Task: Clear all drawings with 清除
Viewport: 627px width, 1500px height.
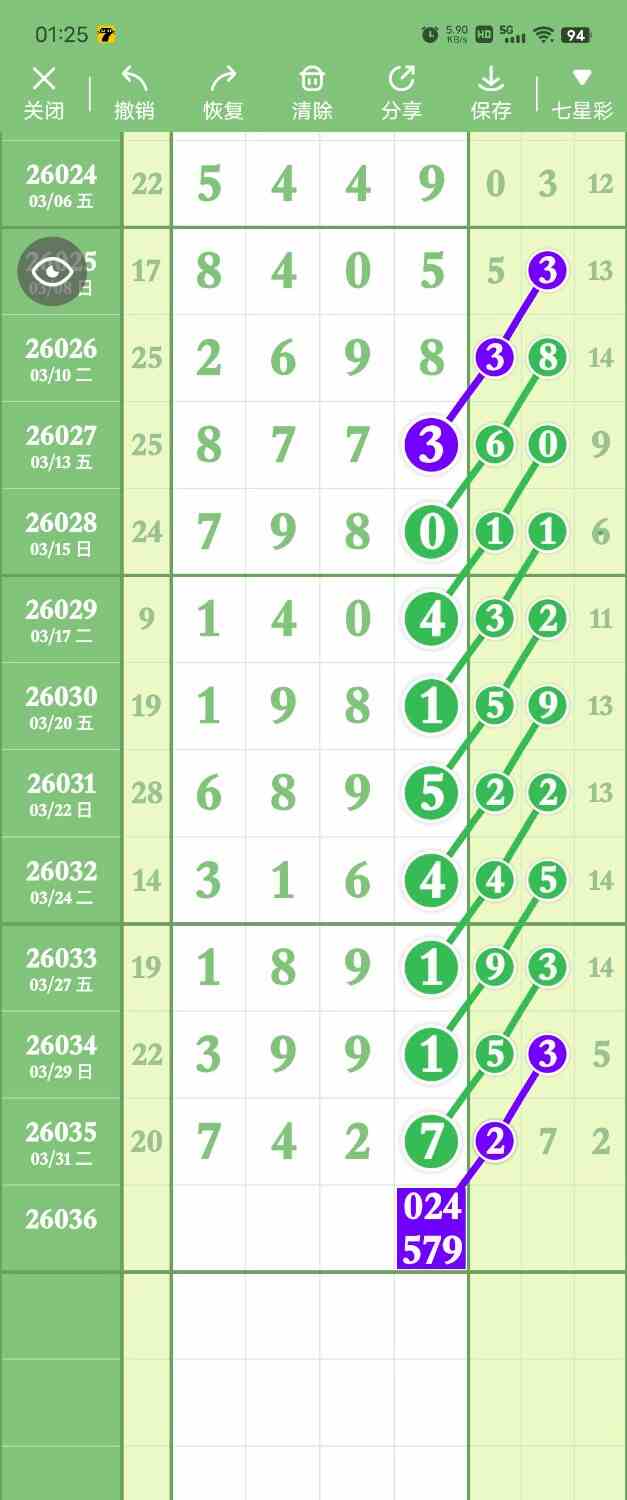Action: coord(312,93)
